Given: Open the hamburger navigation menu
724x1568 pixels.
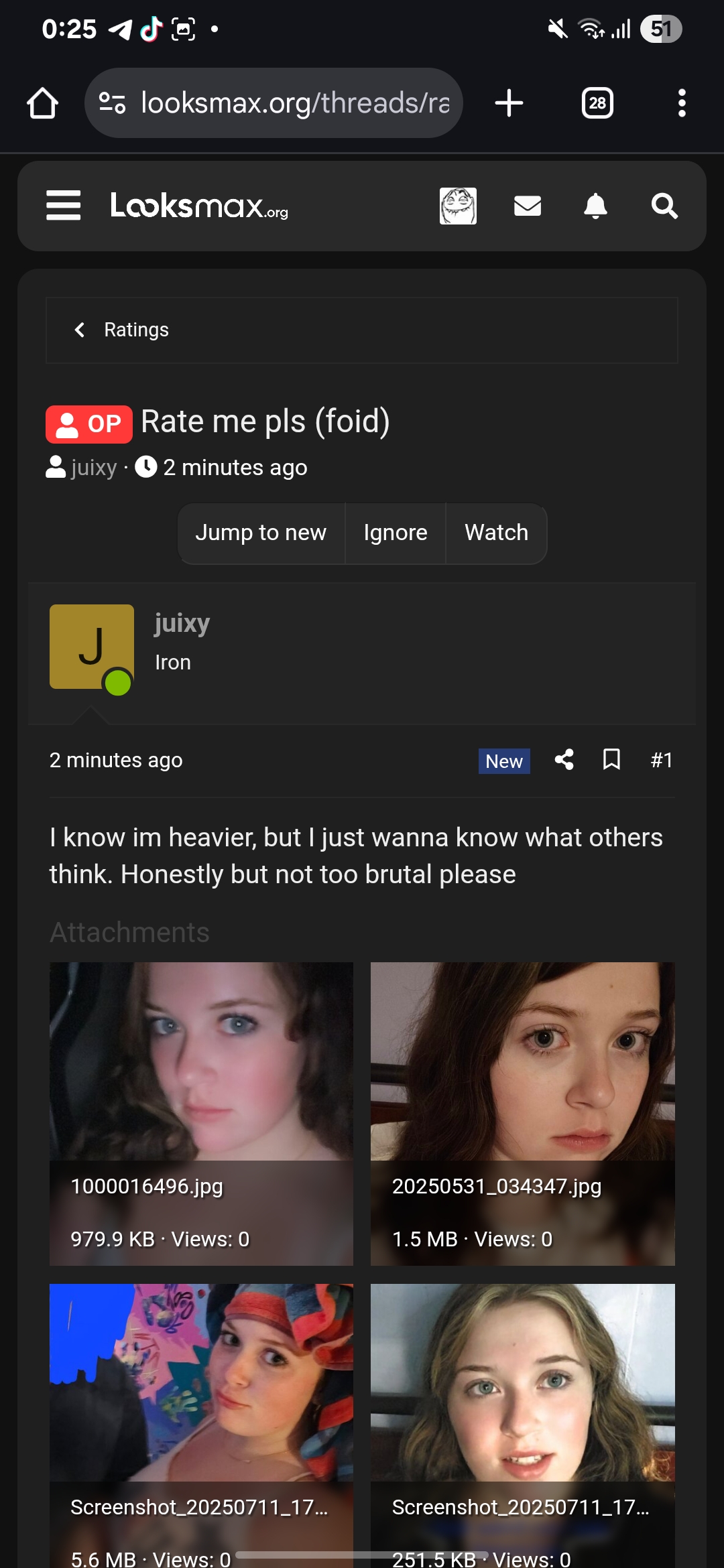Looking at the screenshot, I should click(x=64, y=205).
